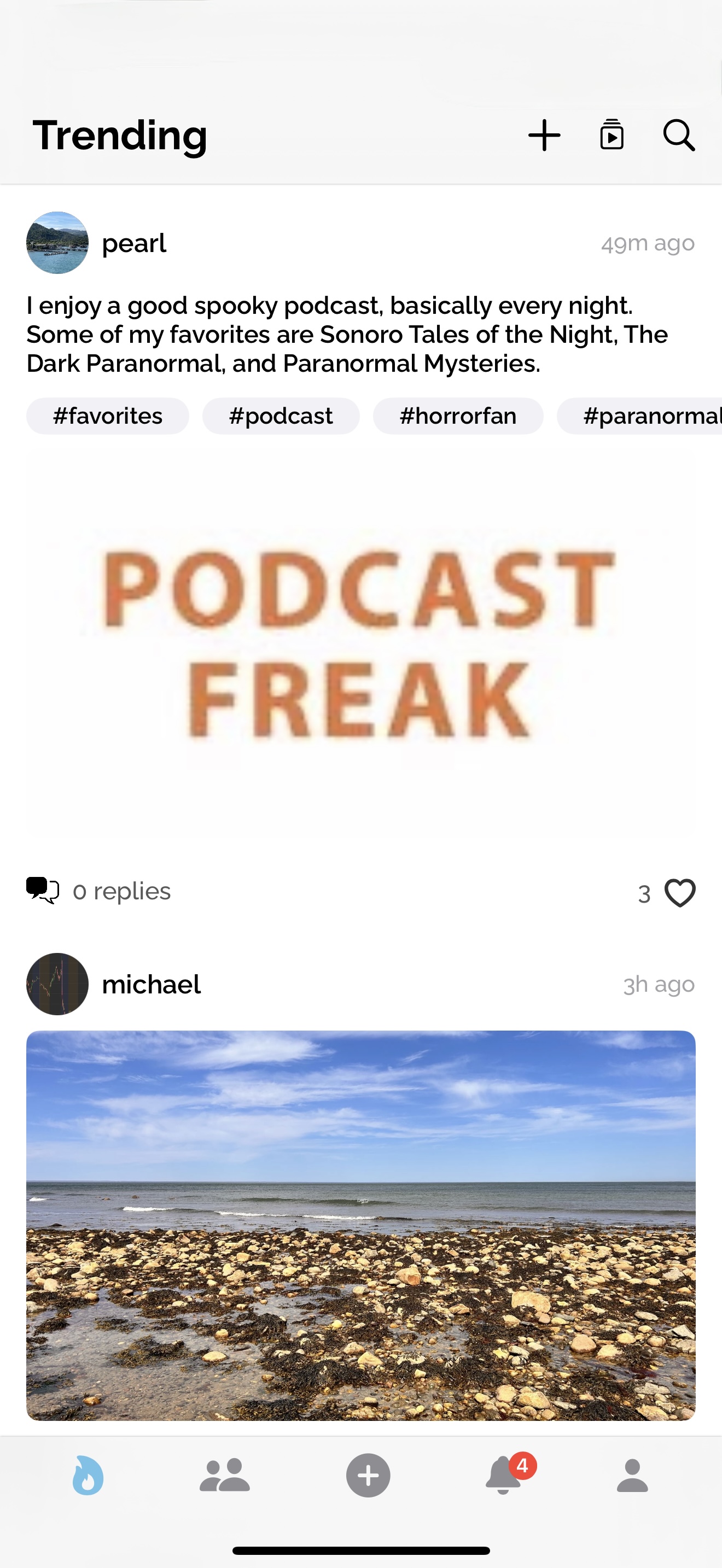Screen dimensions: 722x1568
Task: Open your profile via the person icon
Action: click(633, 1475)
